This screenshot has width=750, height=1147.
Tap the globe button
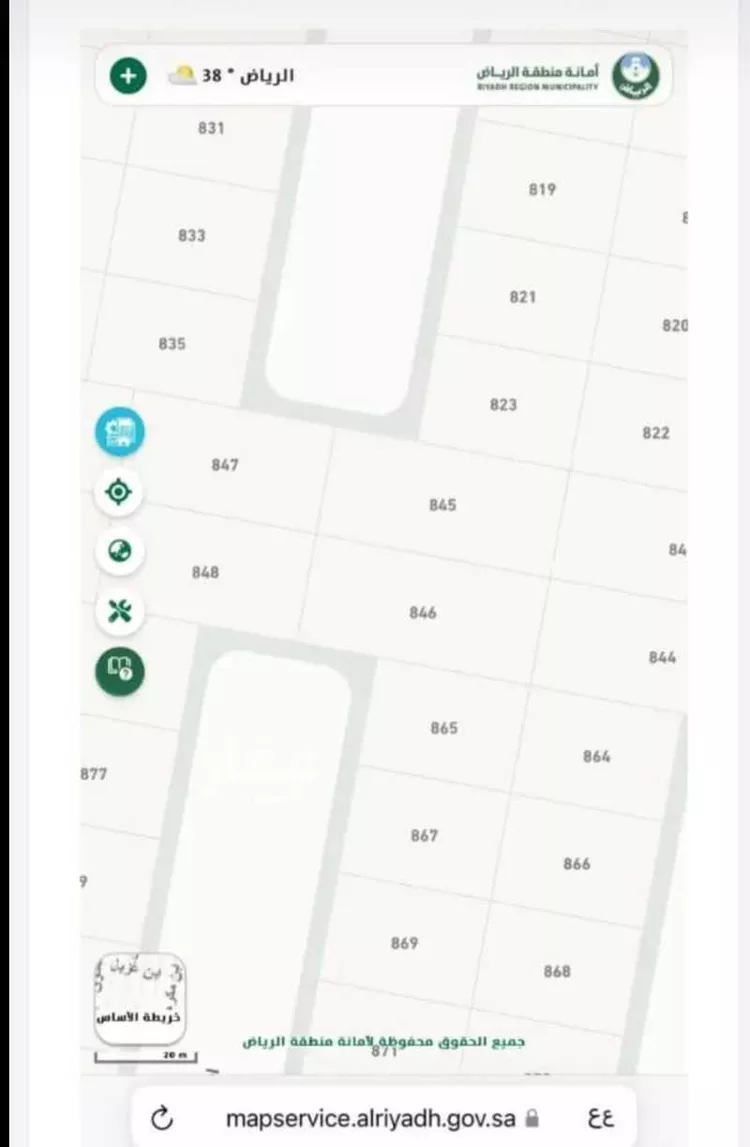(x=120, y=551)
